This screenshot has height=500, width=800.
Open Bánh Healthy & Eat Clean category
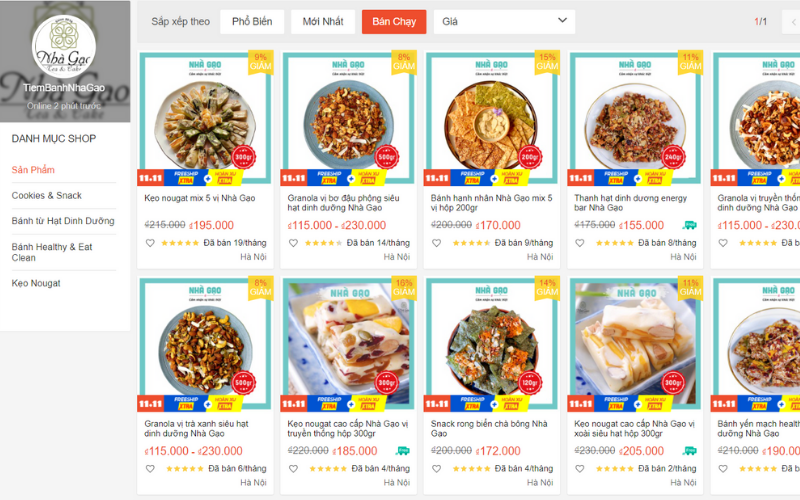pos(52,252)
